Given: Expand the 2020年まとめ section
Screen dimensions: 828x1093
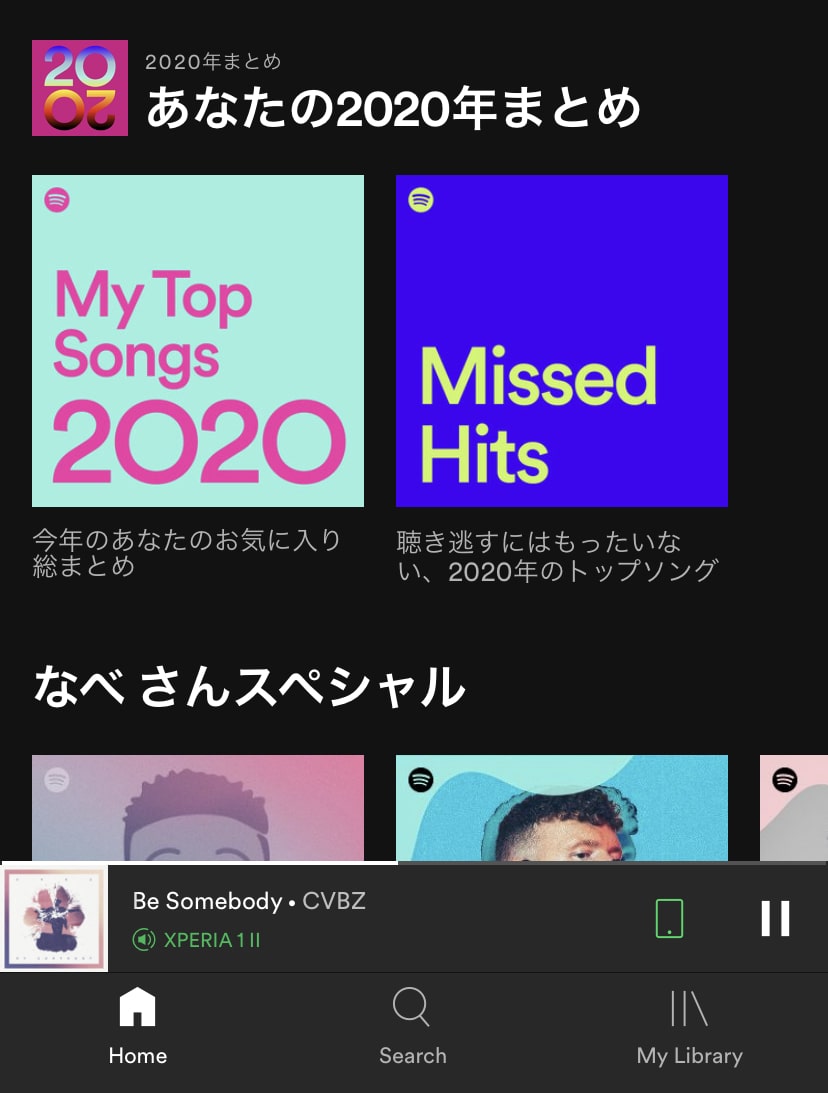Looking at the screenshot, I should [213, 61].
